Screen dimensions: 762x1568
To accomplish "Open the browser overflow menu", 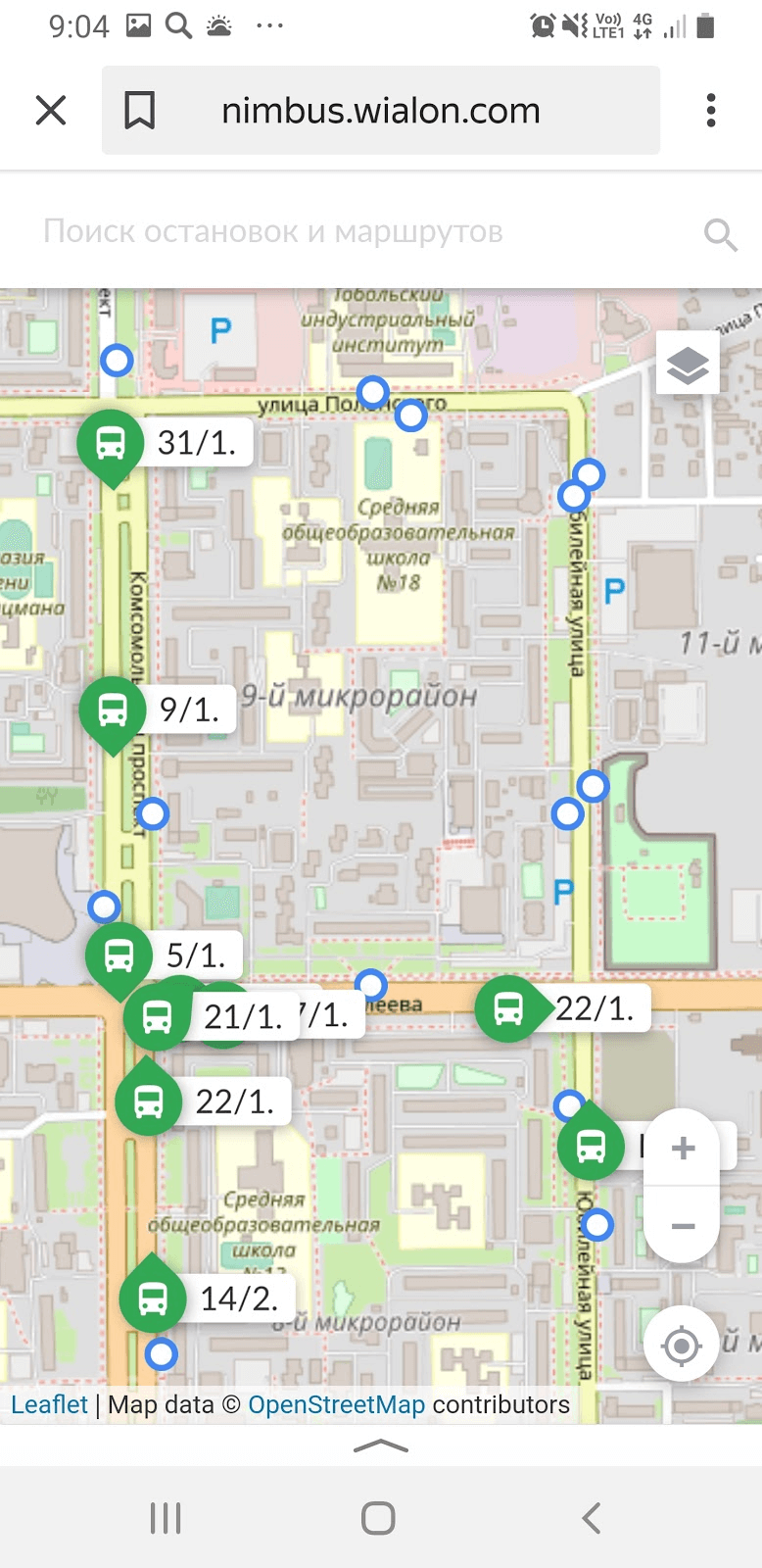I will click(711, 111).
